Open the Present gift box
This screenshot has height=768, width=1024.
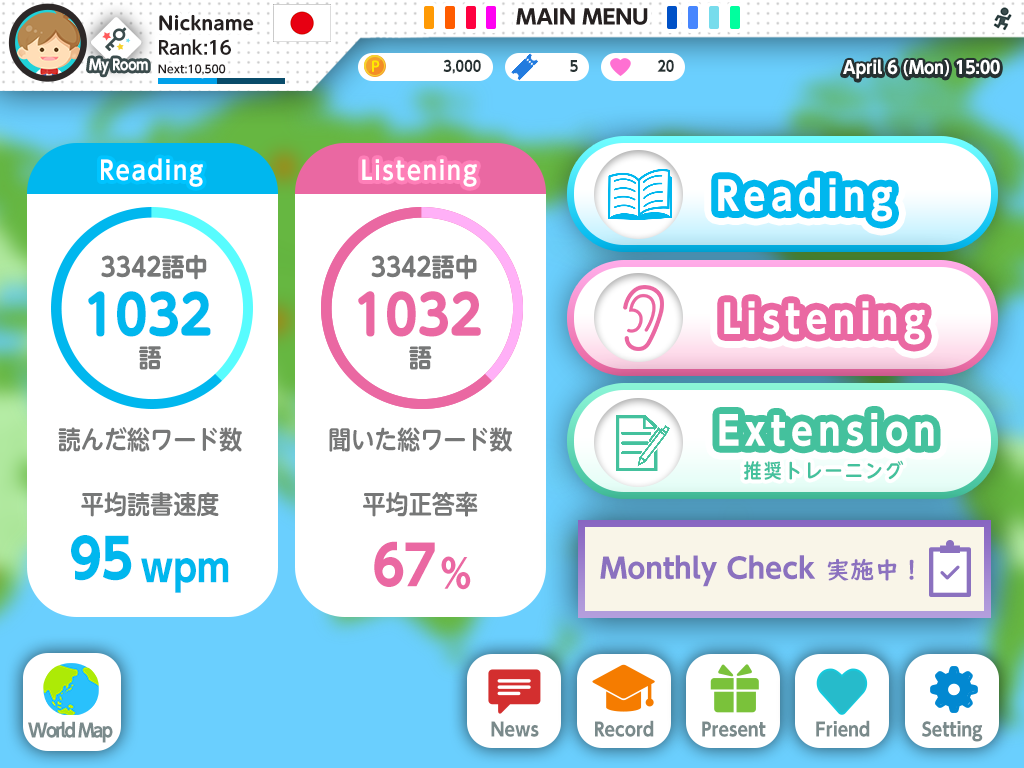click(x=733, y=701)
